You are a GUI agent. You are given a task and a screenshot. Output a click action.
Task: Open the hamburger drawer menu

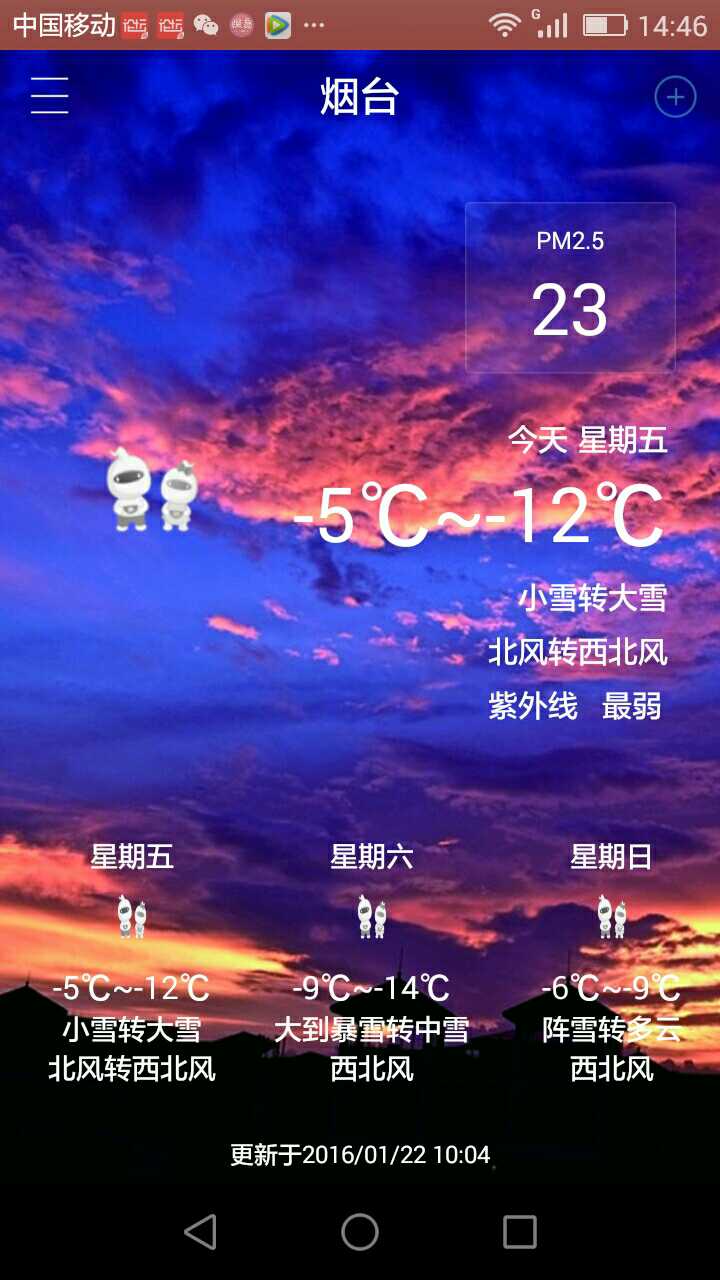click(x=49, y=96)
